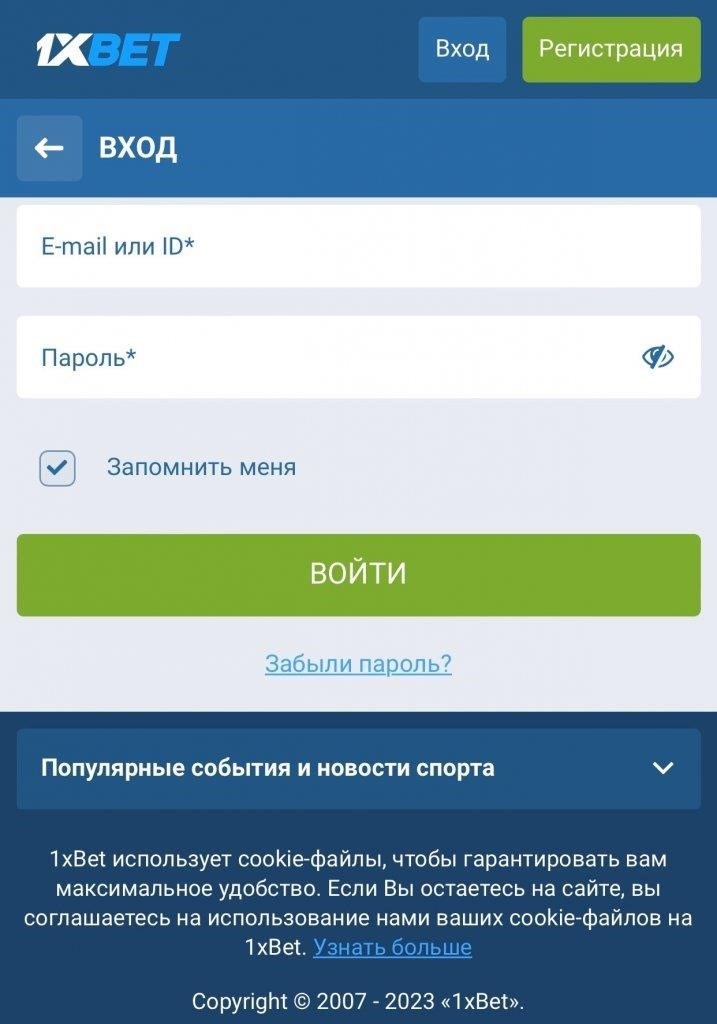
Task: Focus the Пароль password field
Action: (x=320, y=357)
